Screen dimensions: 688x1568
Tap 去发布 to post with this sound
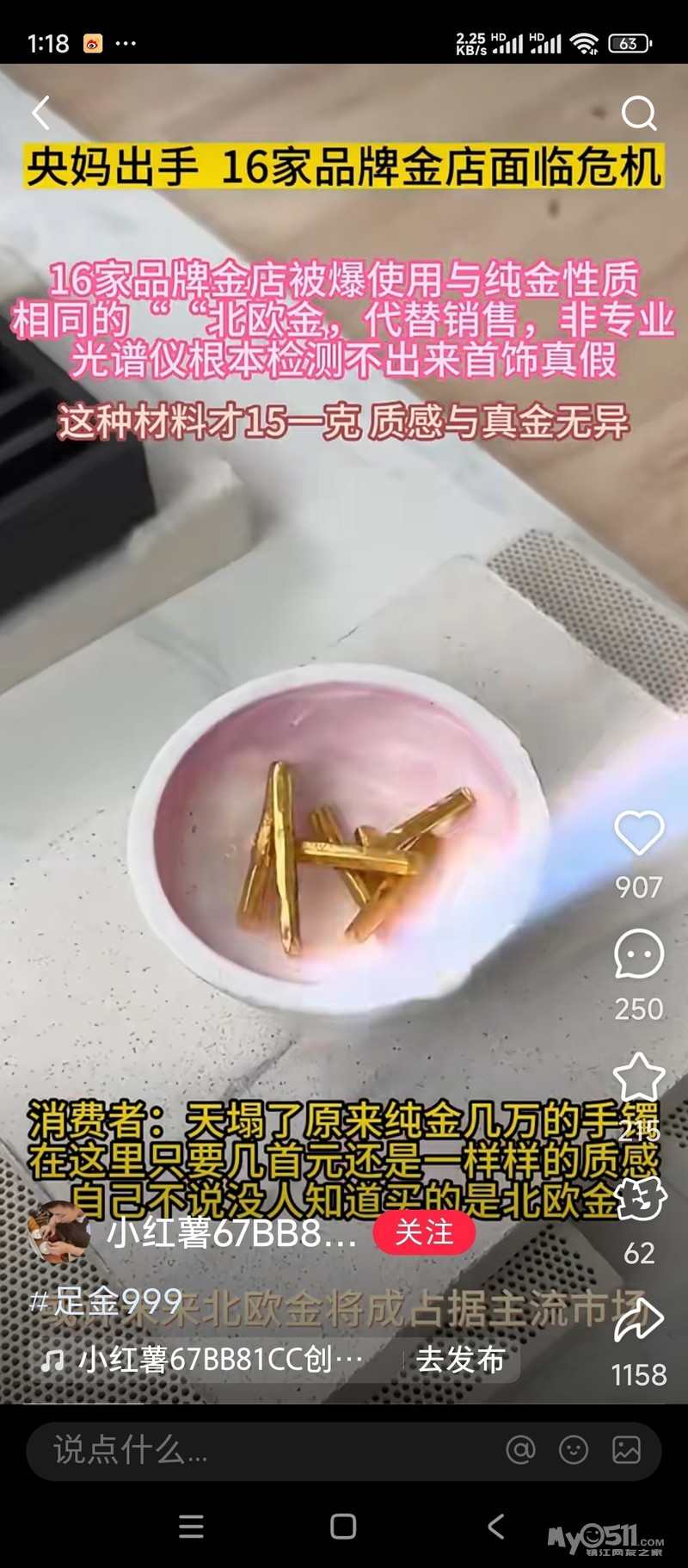point(461,1360)
